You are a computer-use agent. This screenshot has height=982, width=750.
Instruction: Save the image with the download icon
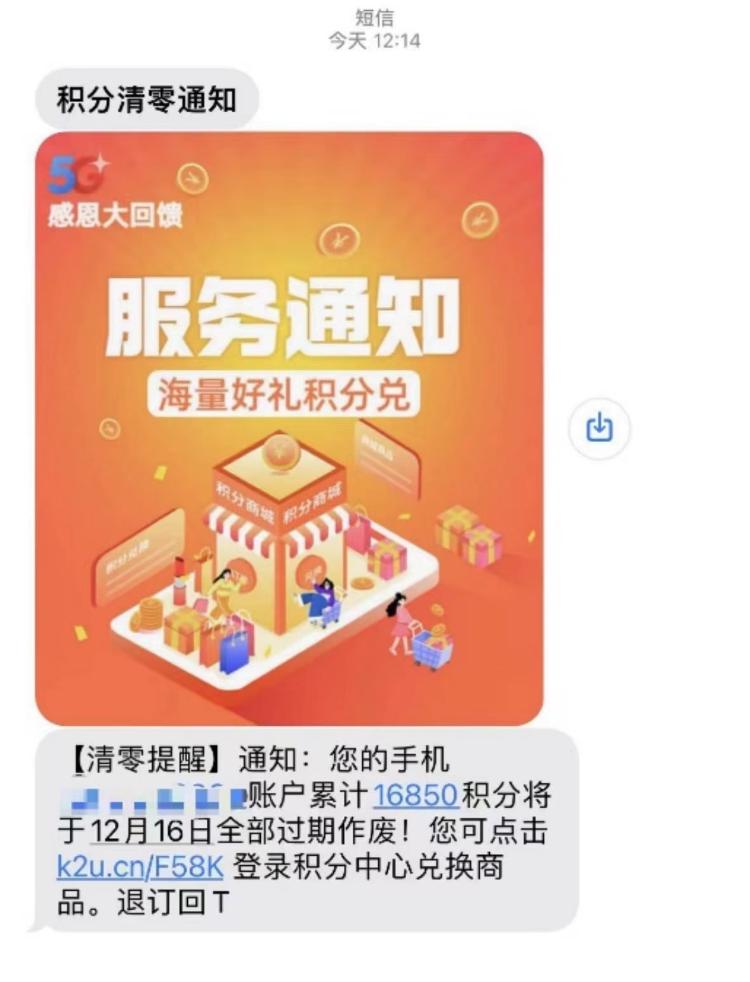598,428
